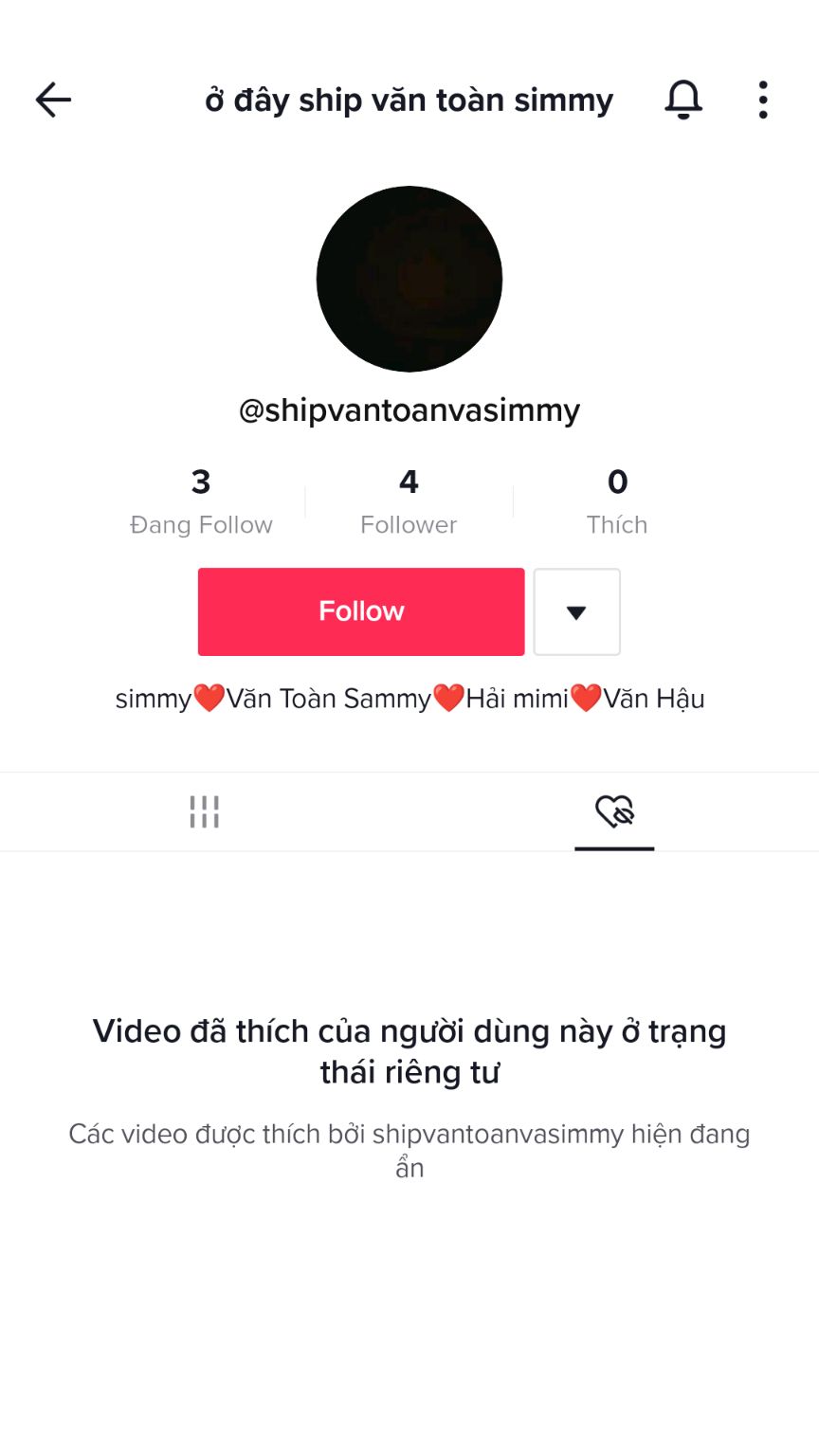View the Follower list
The width and height of the screenshot is (819, 1456).
[409, 502]
